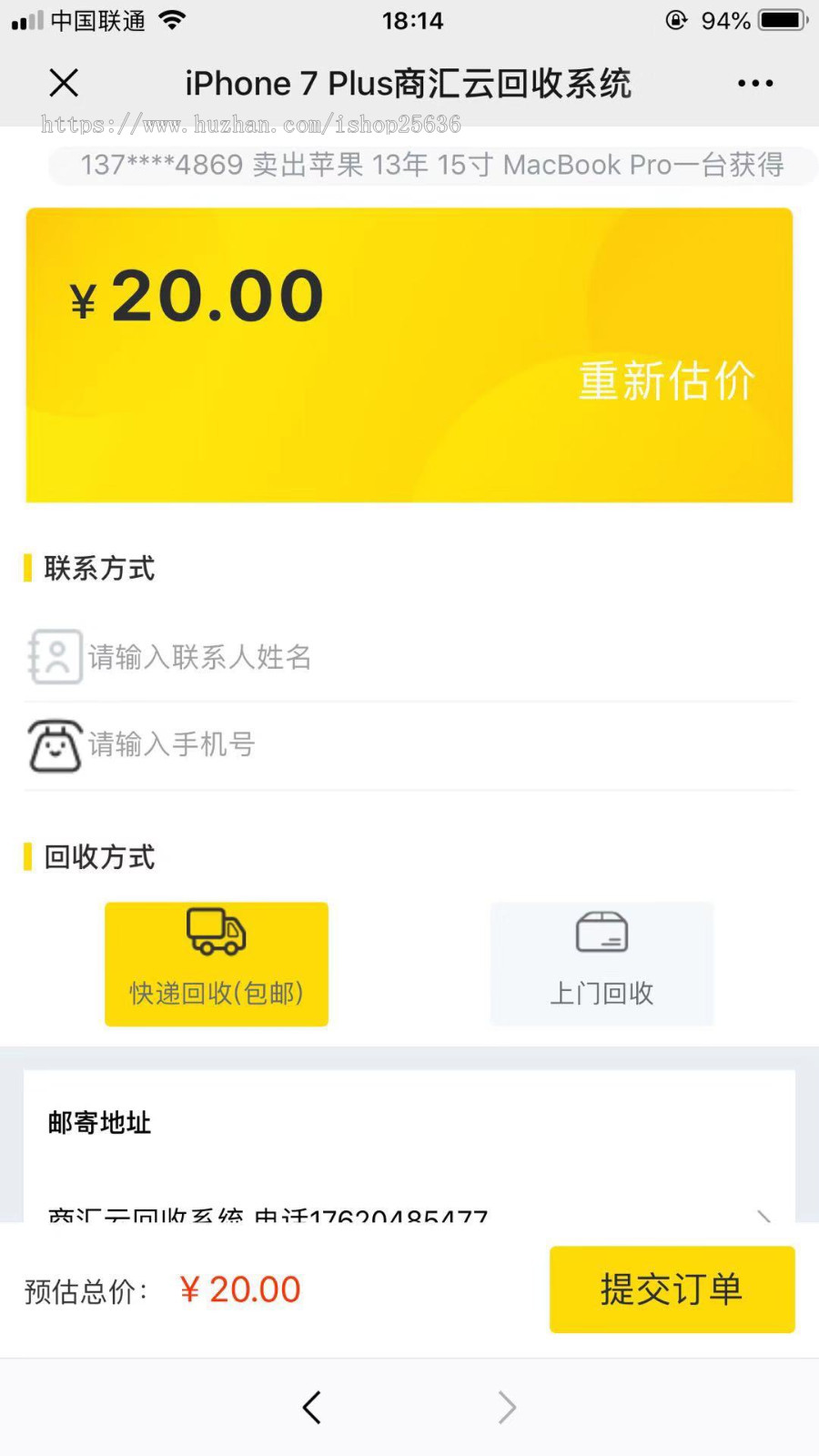Switch to the iPhone 7 Plus recycling page title
This screenshot has width=819, height=1456.
tap(409, 82)
